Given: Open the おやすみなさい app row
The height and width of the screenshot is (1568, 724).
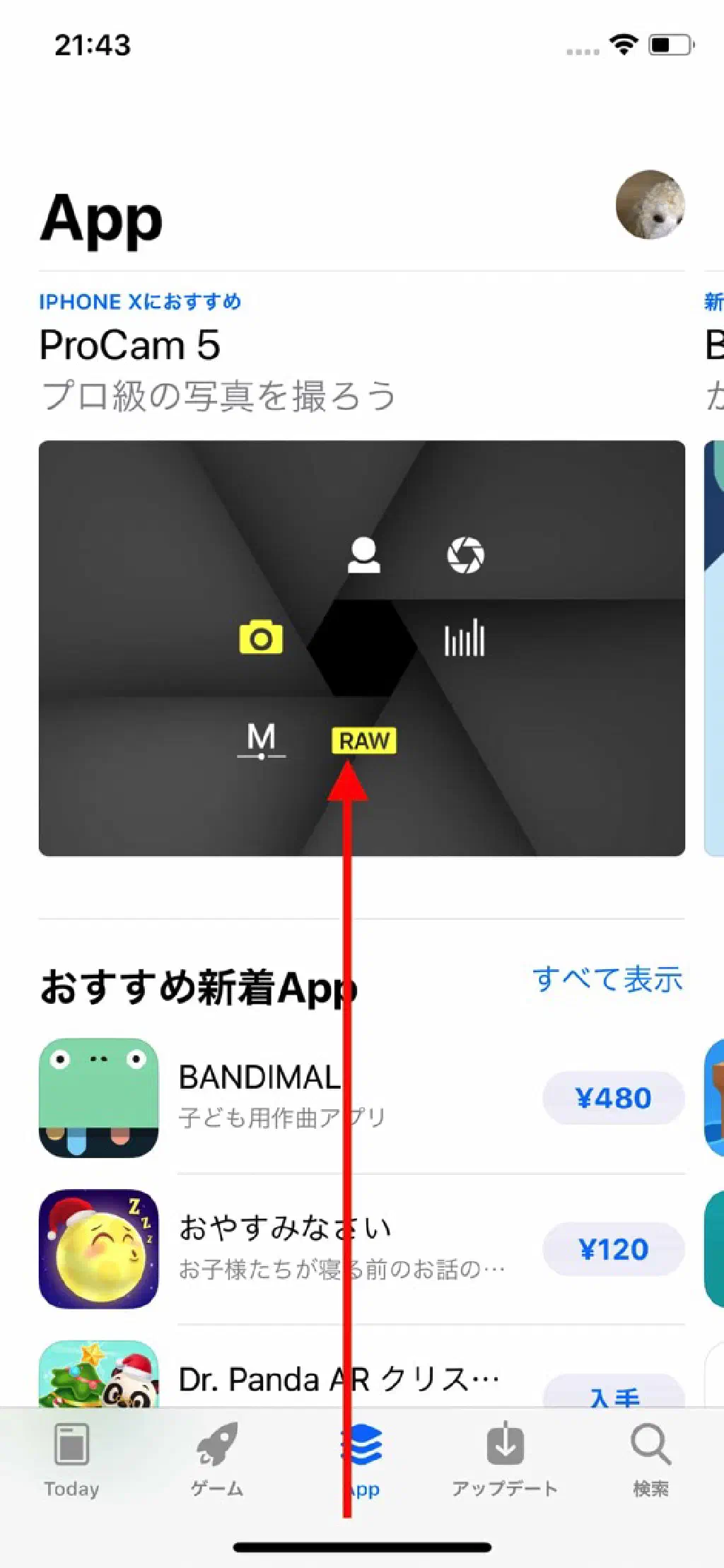Looking at the screenshot, I should point(283,1248).
